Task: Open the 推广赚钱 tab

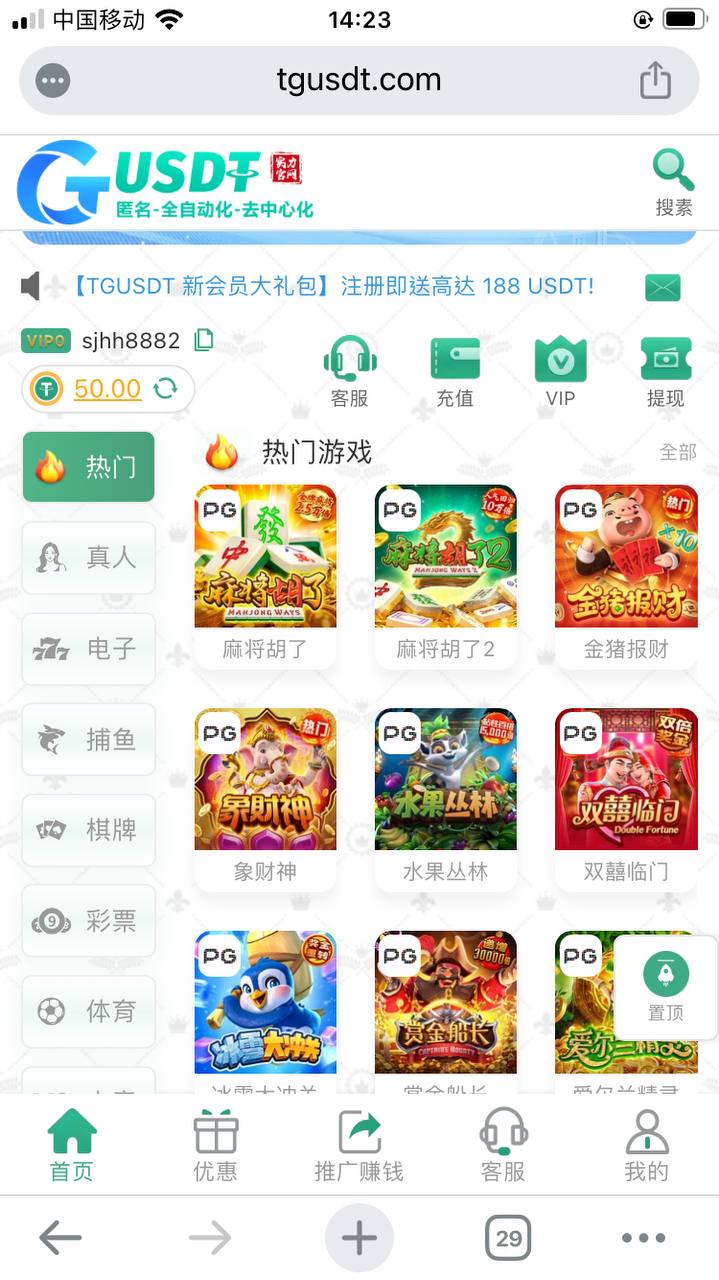Action: click(x=359, y=1146)
